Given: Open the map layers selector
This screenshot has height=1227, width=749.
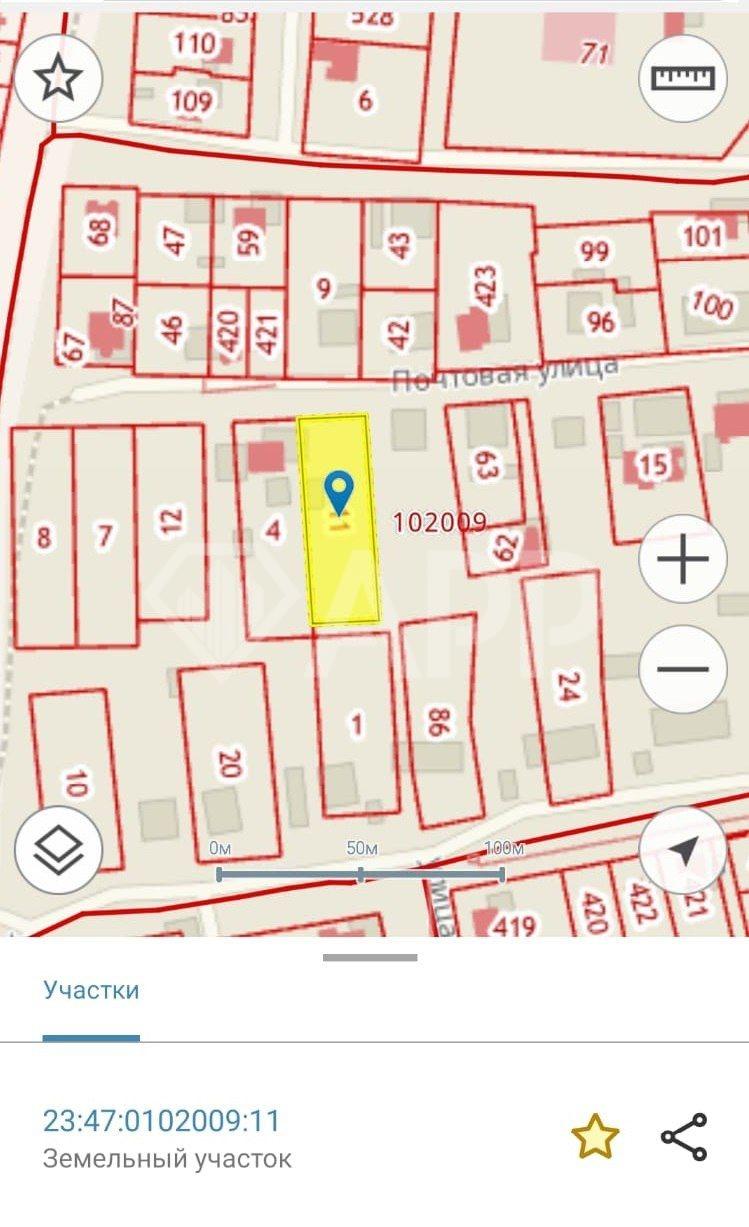Looking at the screenshot, I should coord(58,850).
